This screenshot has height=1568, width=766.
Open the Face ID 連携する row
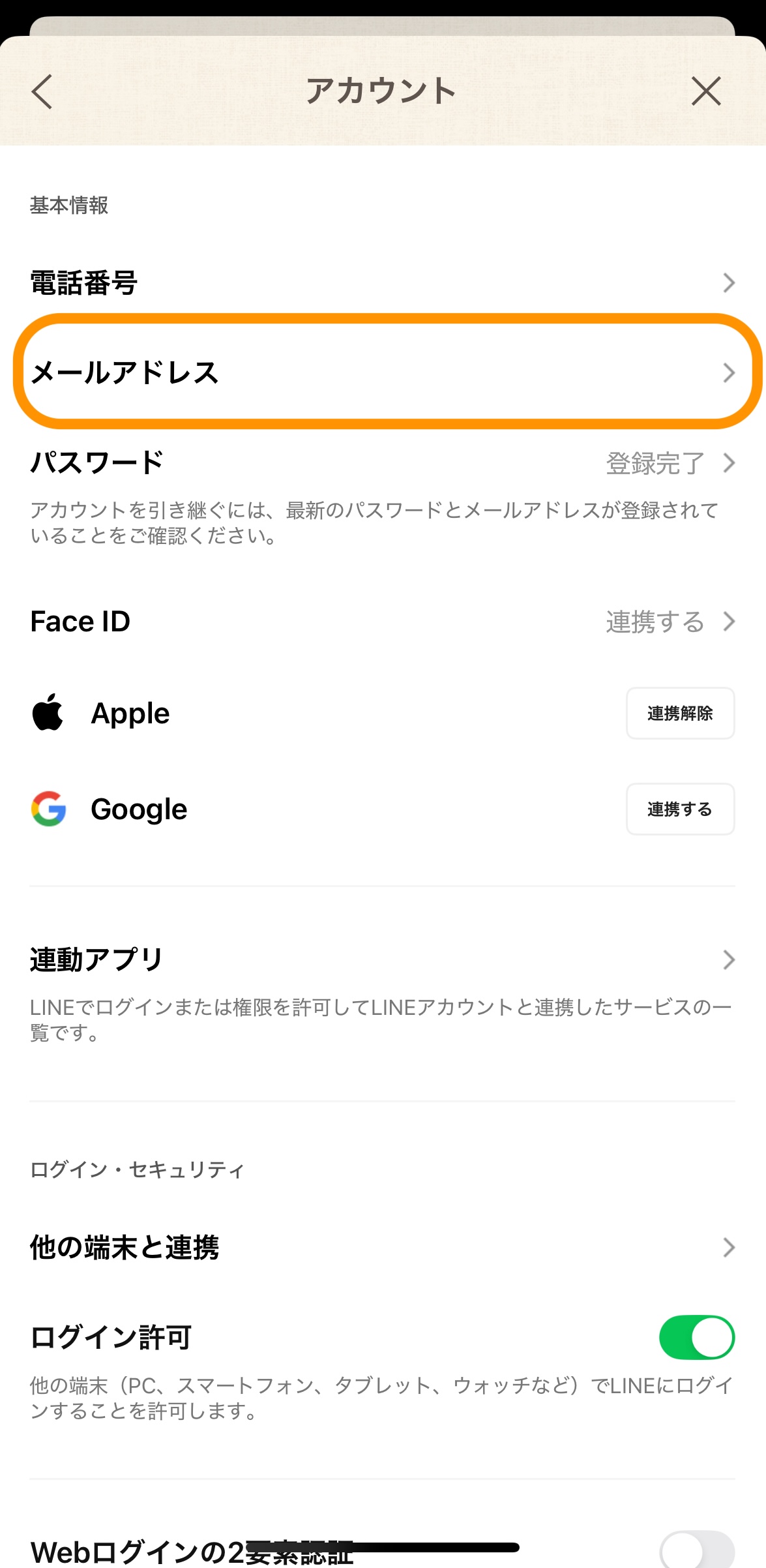tap(383, 622)
